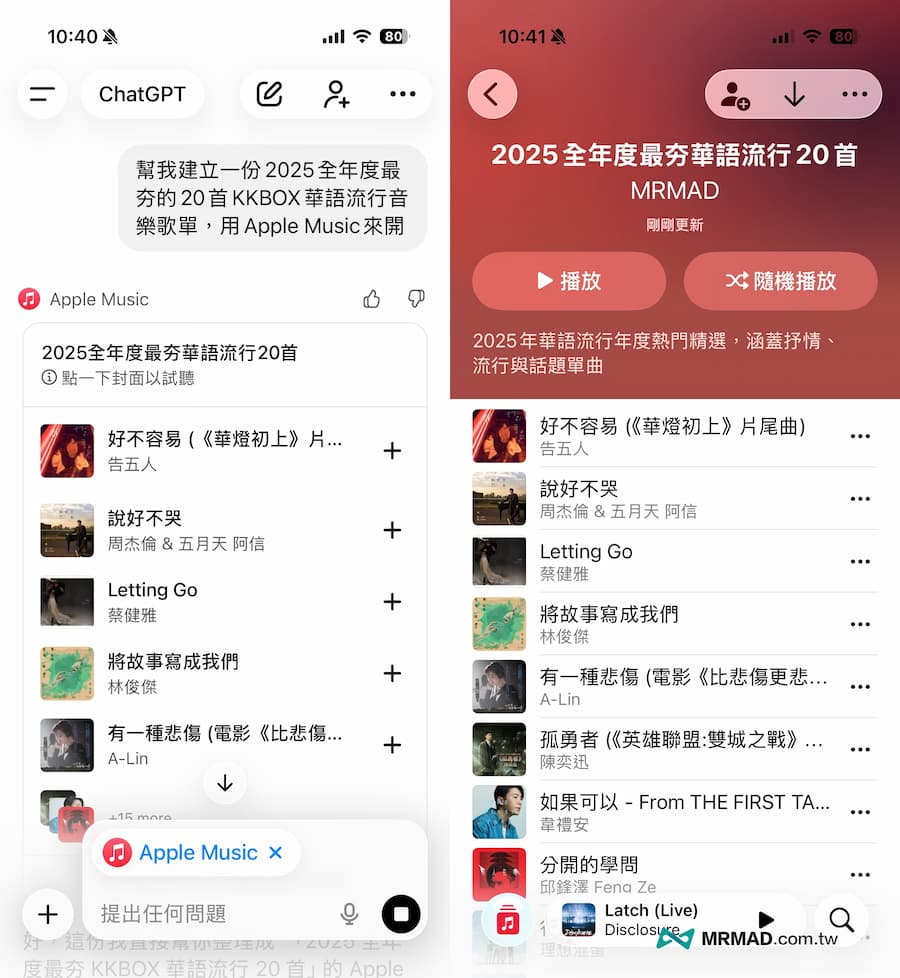The width and height of the screenshot is (900, 978).
Task: Open options for 孤勇者 via its ellipsis
Action: [861, 749]
